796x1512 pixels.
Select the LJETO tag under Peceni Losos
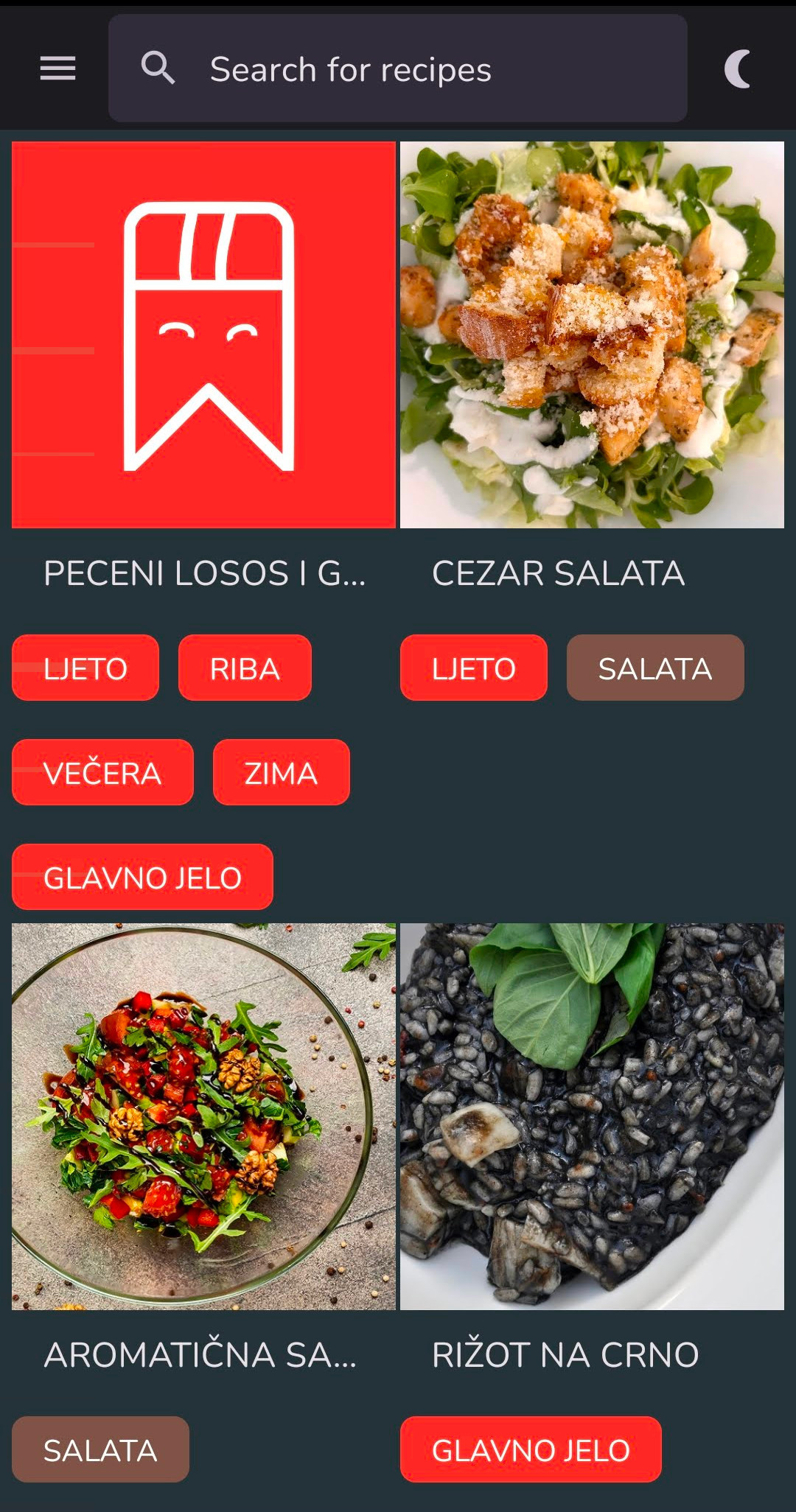84,668
